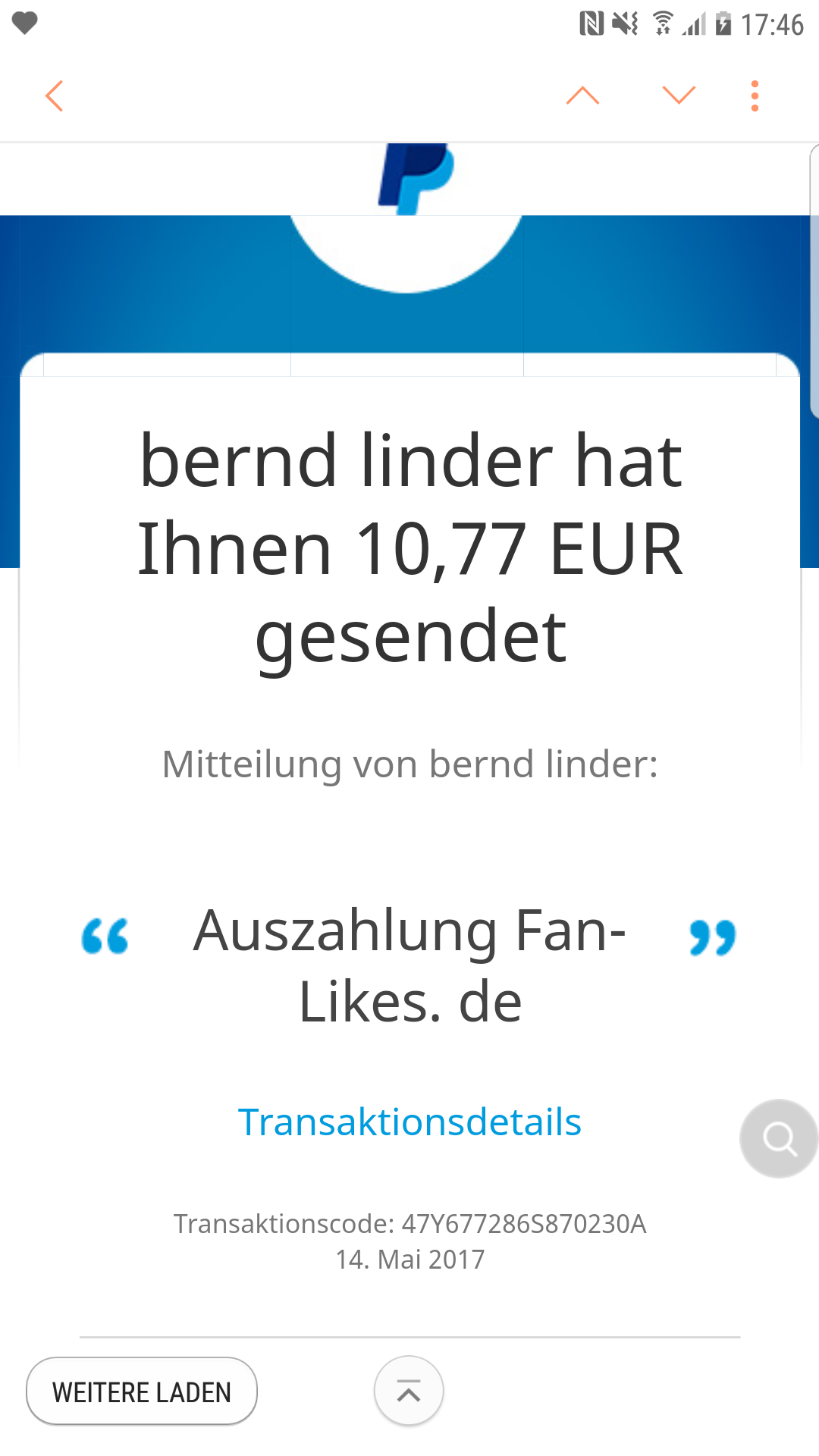Open the three-dot overflow menu
Viewport: 819px width, 1456px height.
coord(755,96)
